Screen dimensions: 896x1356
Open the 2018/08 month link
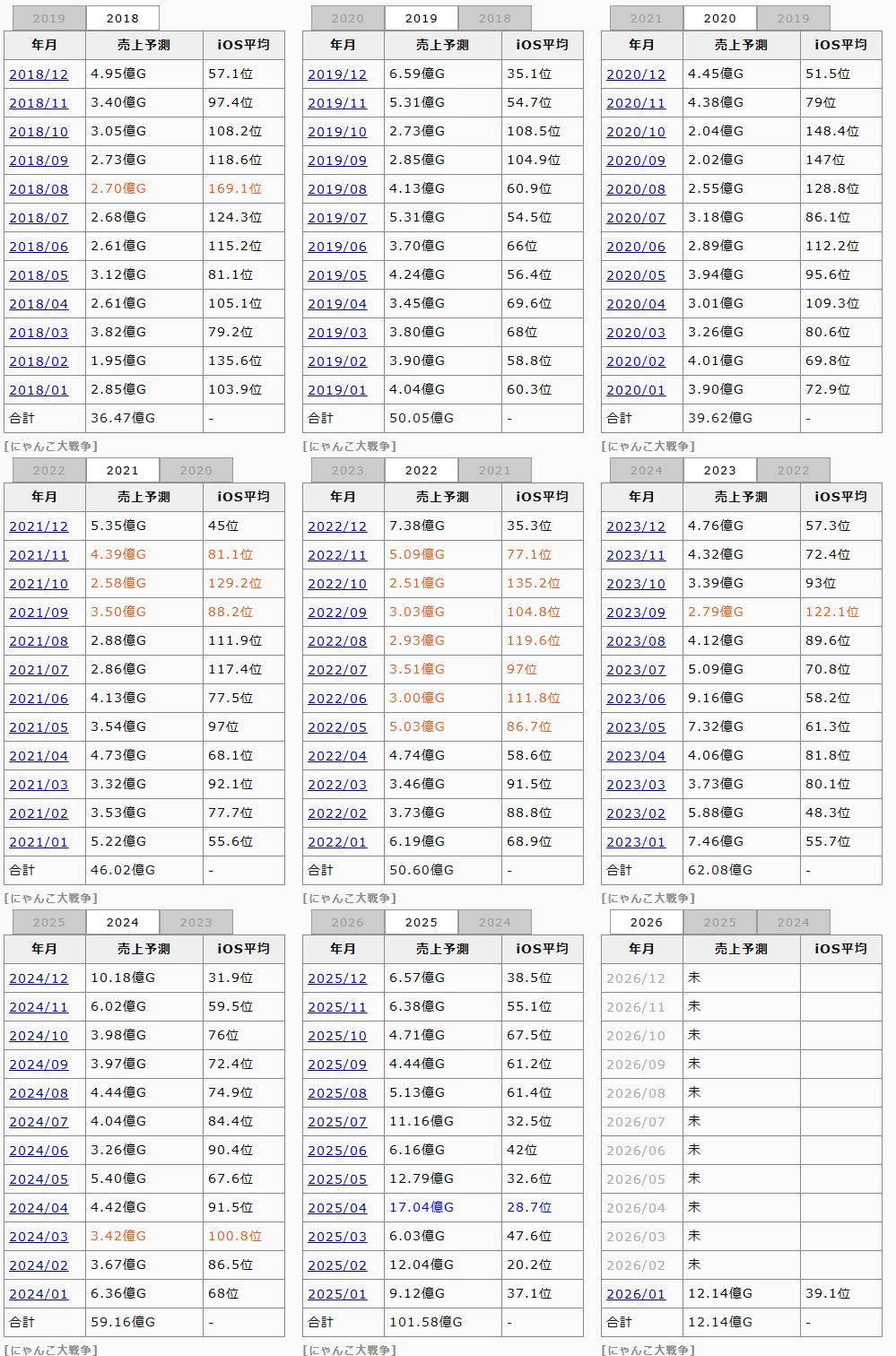(x=39, y=189)
